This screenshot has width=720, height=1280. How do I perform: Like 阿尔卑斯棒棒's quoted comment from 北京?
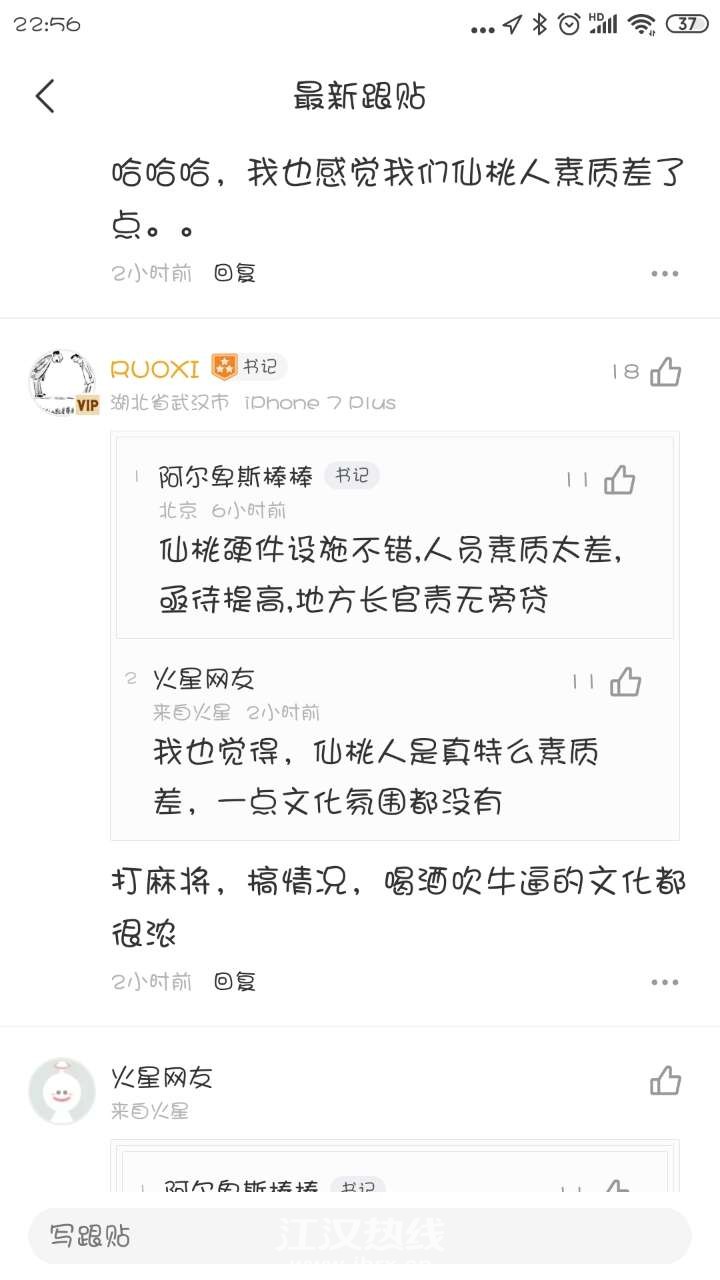point(619,480)
